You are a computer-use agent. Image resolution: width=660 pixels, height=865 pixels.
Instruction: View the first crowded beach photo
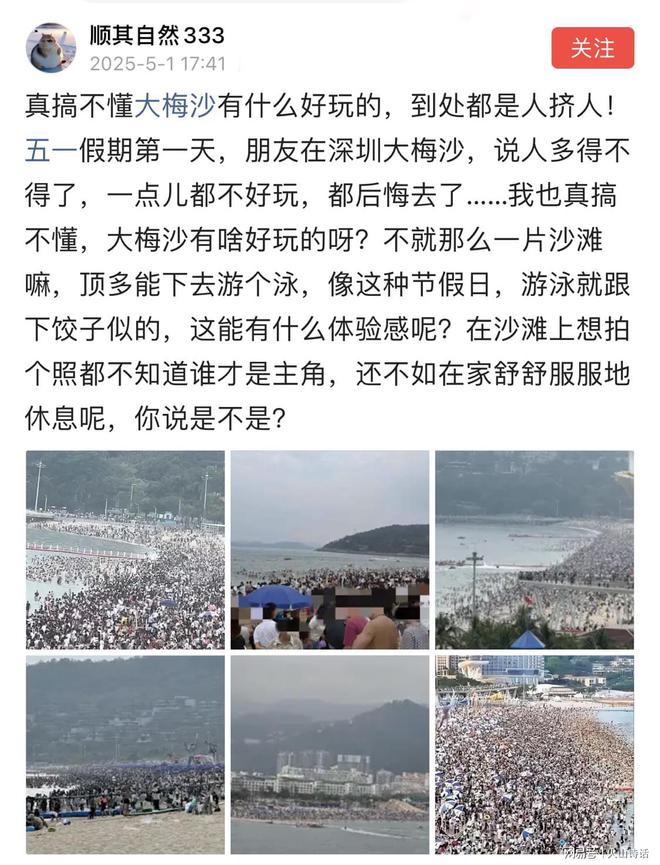(x=125, y=549)
